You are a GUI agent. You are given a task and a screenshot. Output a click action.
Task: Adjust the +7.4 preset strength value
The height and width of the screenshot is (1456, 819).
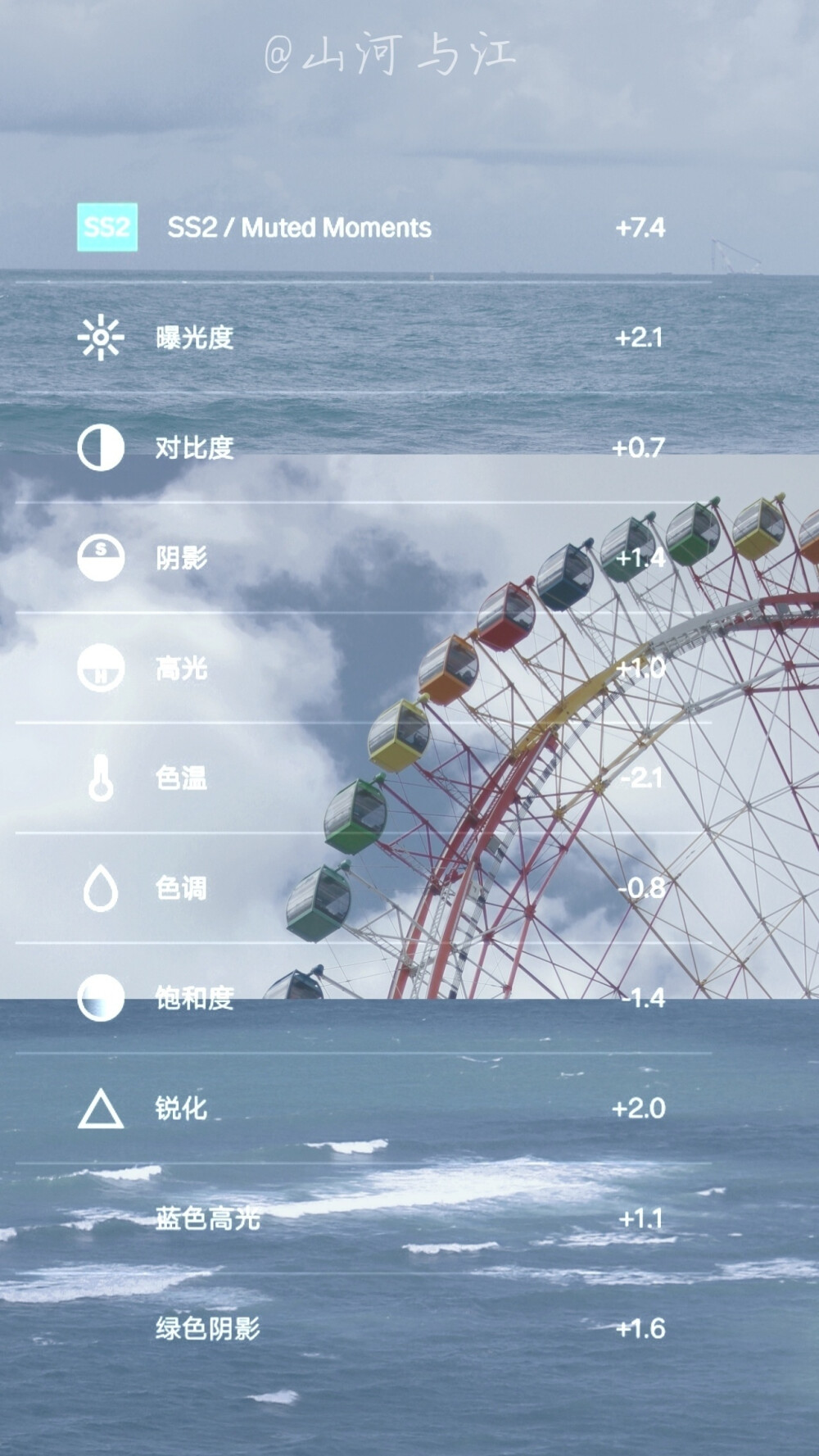pyautogui.click(x=640, y=229)
